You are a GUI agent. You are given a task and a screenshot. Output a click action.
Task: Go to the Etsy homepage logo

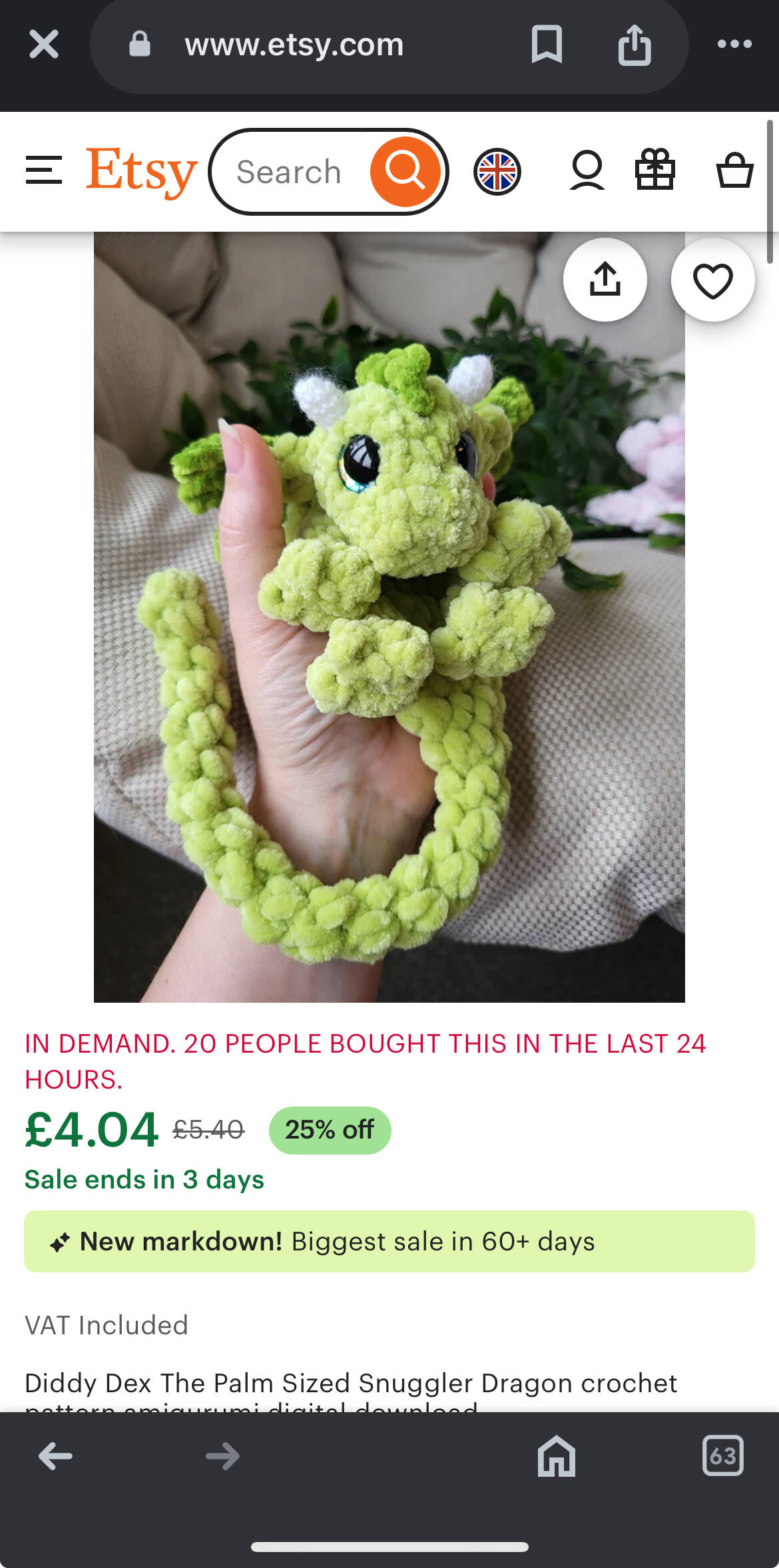pos(141,171)
